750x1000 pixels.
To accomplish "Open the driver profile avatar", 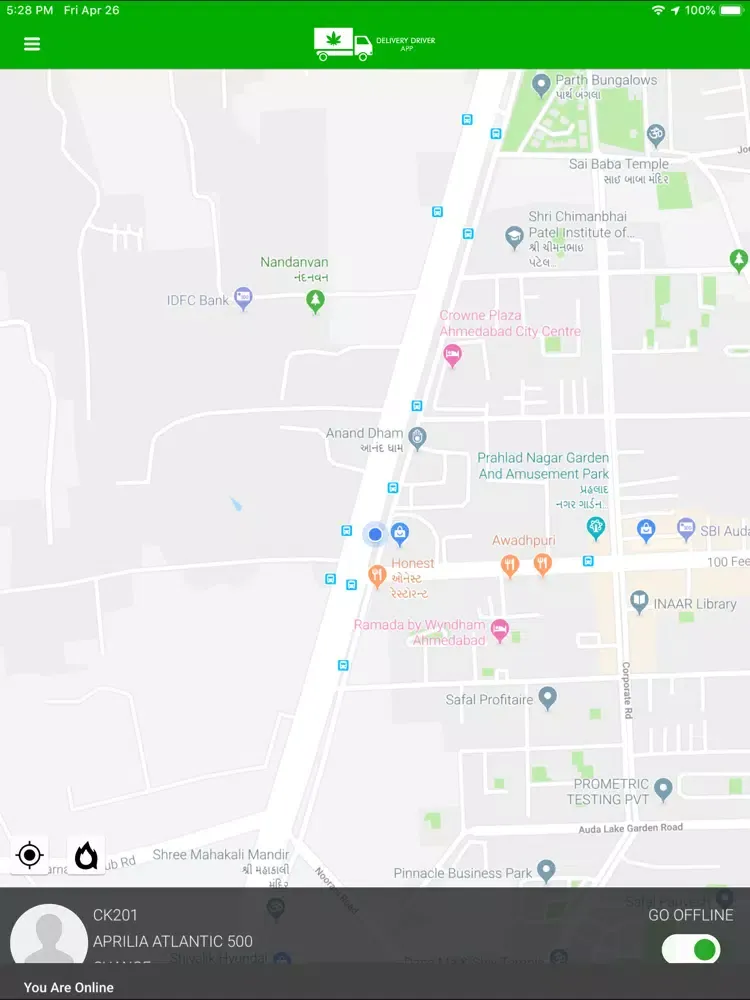I will 48,942.
